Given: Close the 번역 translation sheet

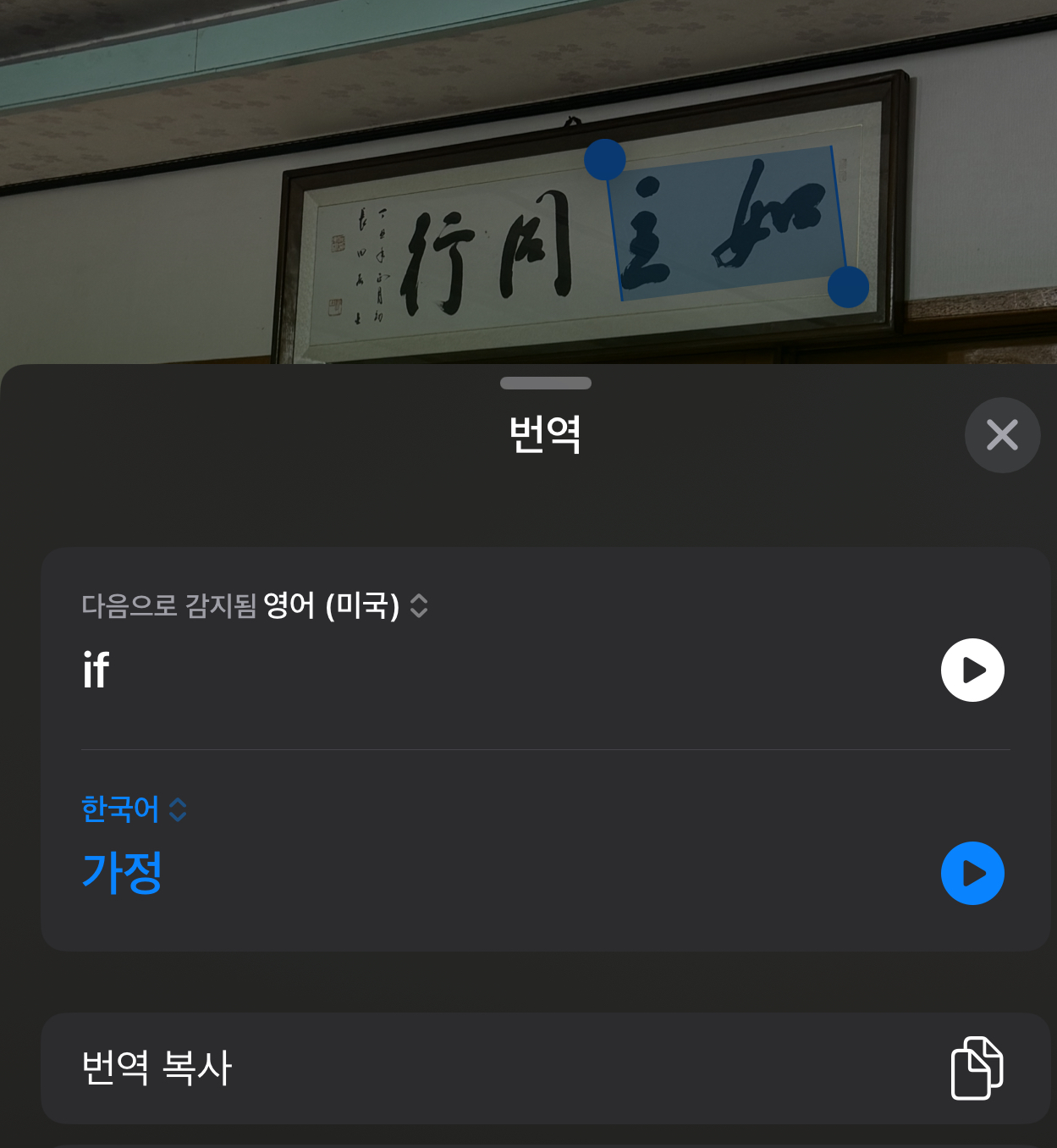Looking at the screenshot, I should [1002, 435].
